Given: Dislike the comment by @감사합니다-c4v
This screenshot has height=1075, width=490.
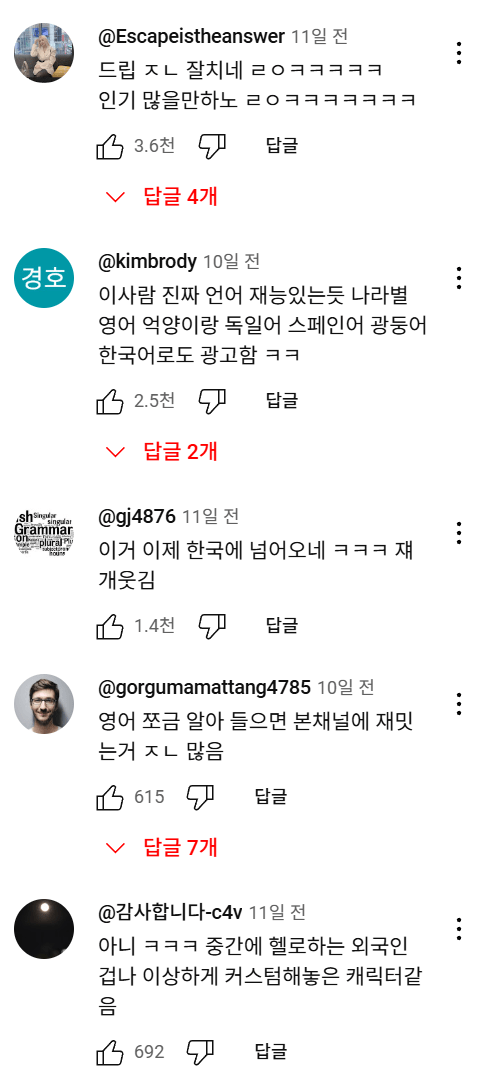Looking at the screenshot, I should (201, 1052).
